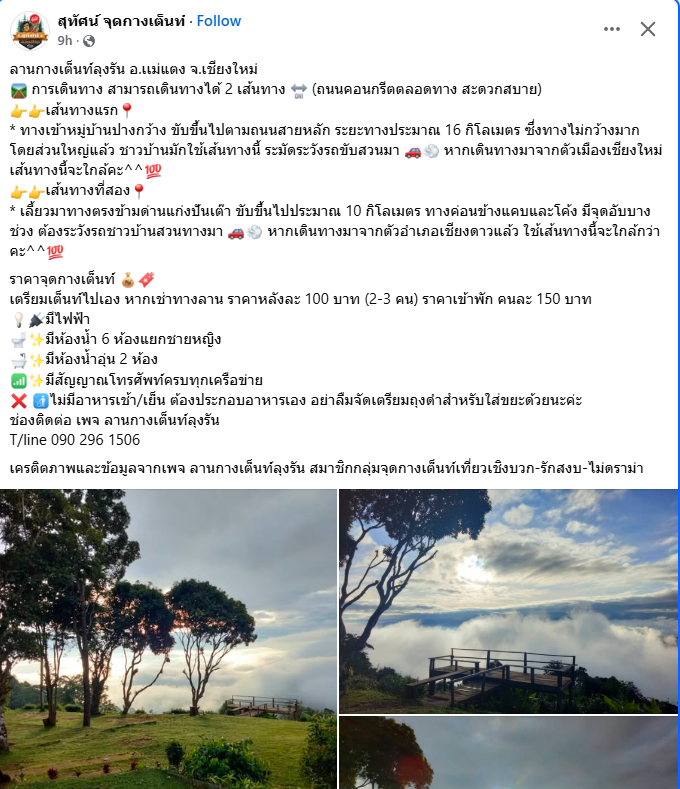
Task: Open the top right photo of viewing deck
Action: tap(508, 600)
